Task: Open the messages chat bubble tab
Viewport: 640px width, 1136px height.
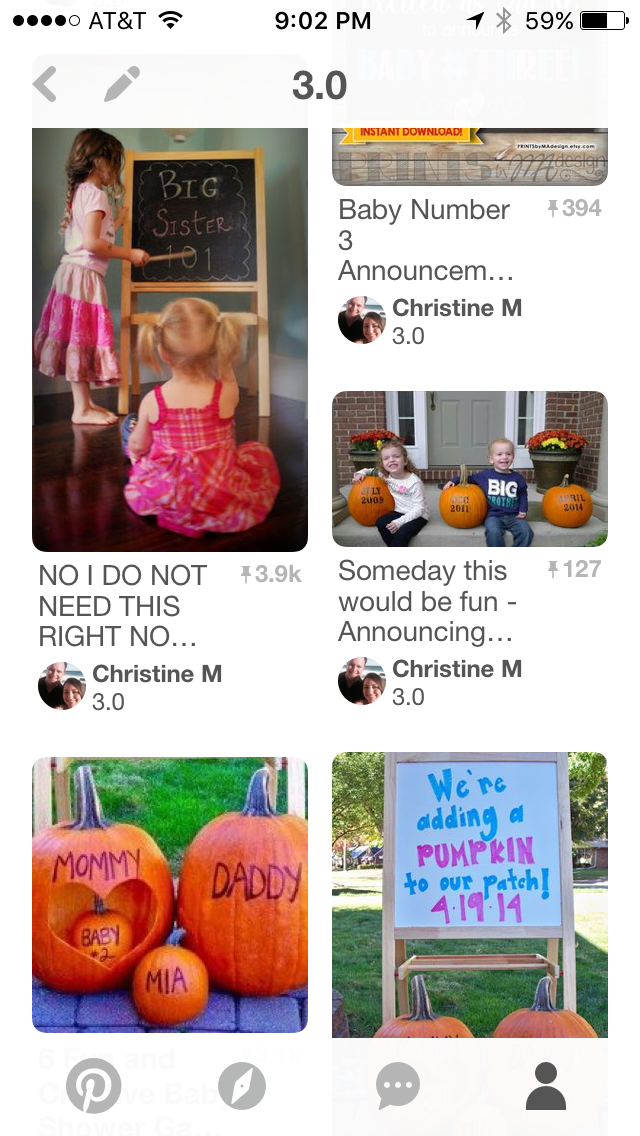Action: pos(397,1086)
